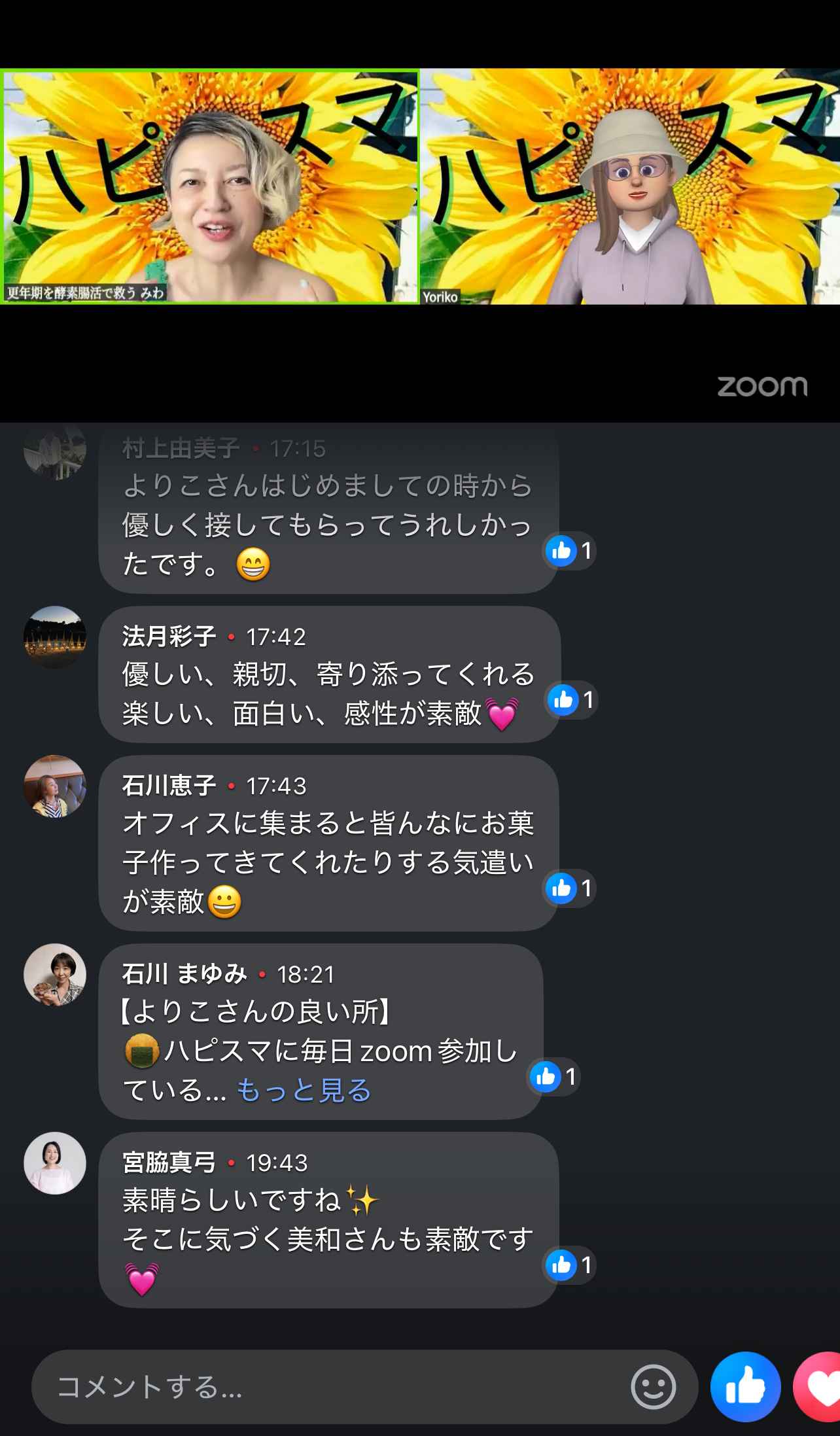The width and height of the screenshot is (840, 1436).
Task: View likes on 村上由美子's comment
Action: coord(569,551)
